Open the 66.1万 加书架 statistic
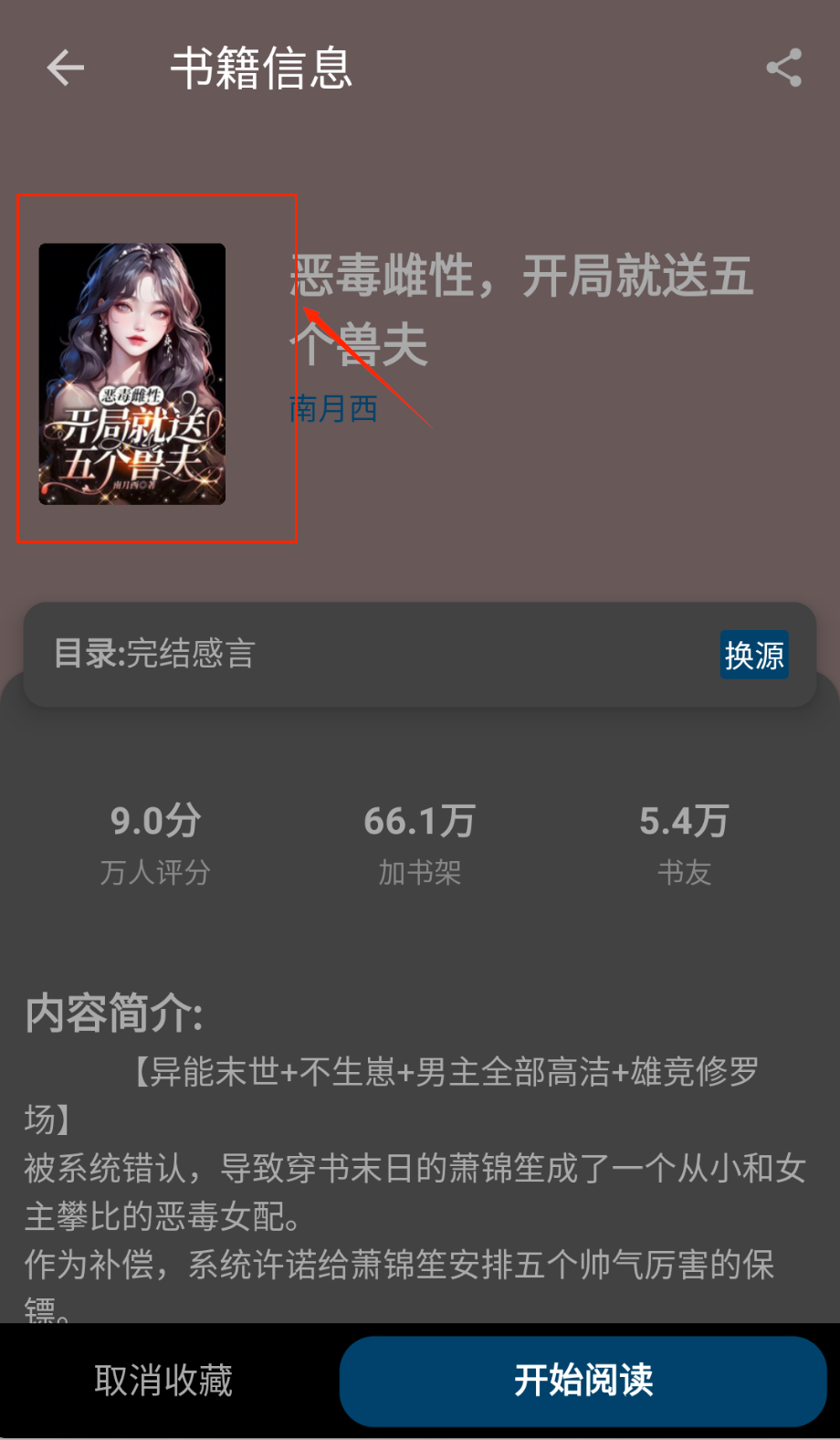Image resolution: width=840 pixels, height=1440 pixels. [x=418, y=820]
